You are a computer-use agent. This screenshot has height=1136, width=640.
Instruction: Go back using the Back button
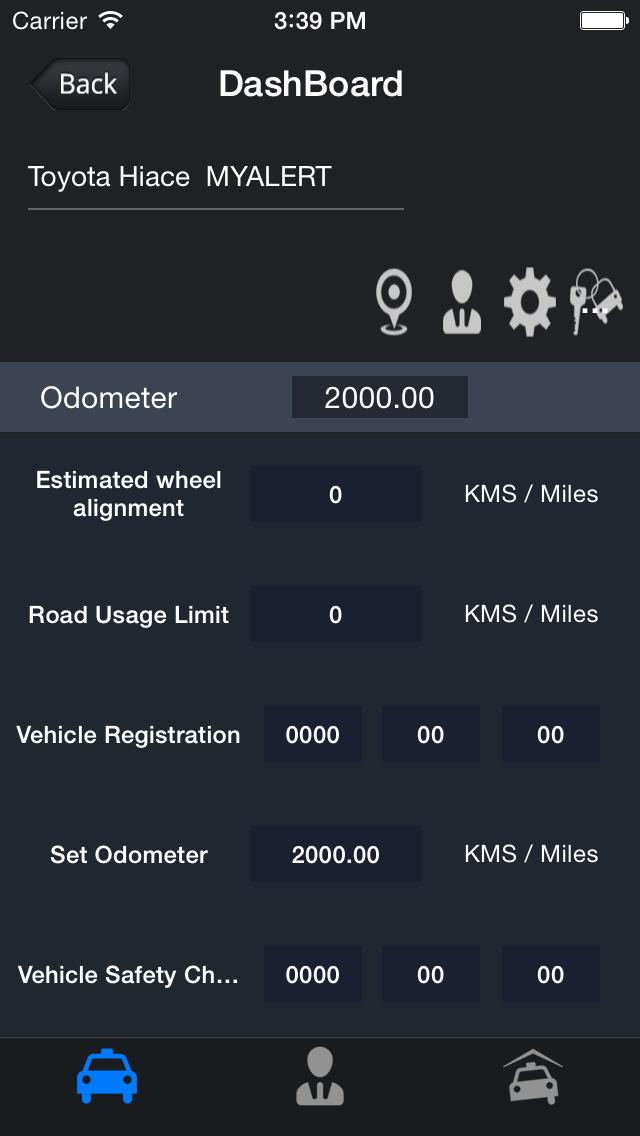click(80, 84)
